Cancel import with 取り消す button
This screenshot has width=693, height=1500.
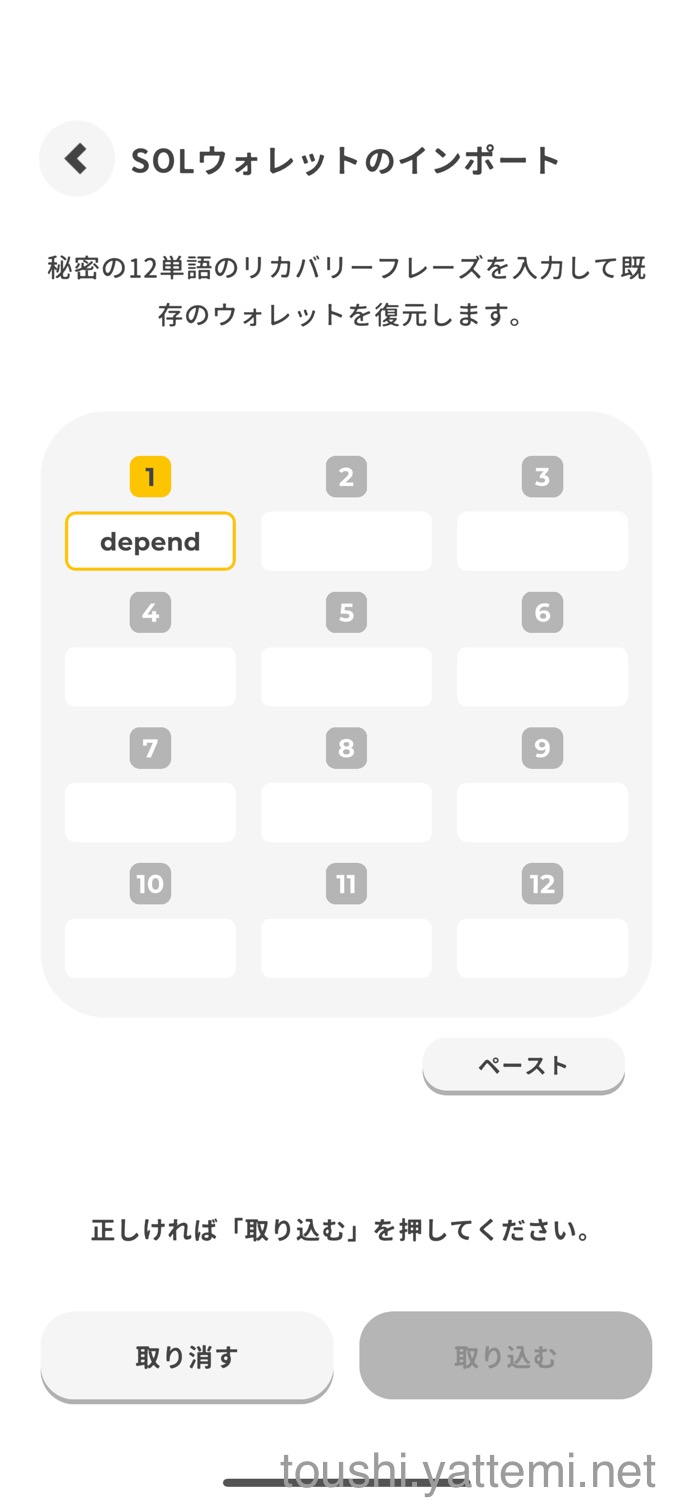pos(186,1356)
